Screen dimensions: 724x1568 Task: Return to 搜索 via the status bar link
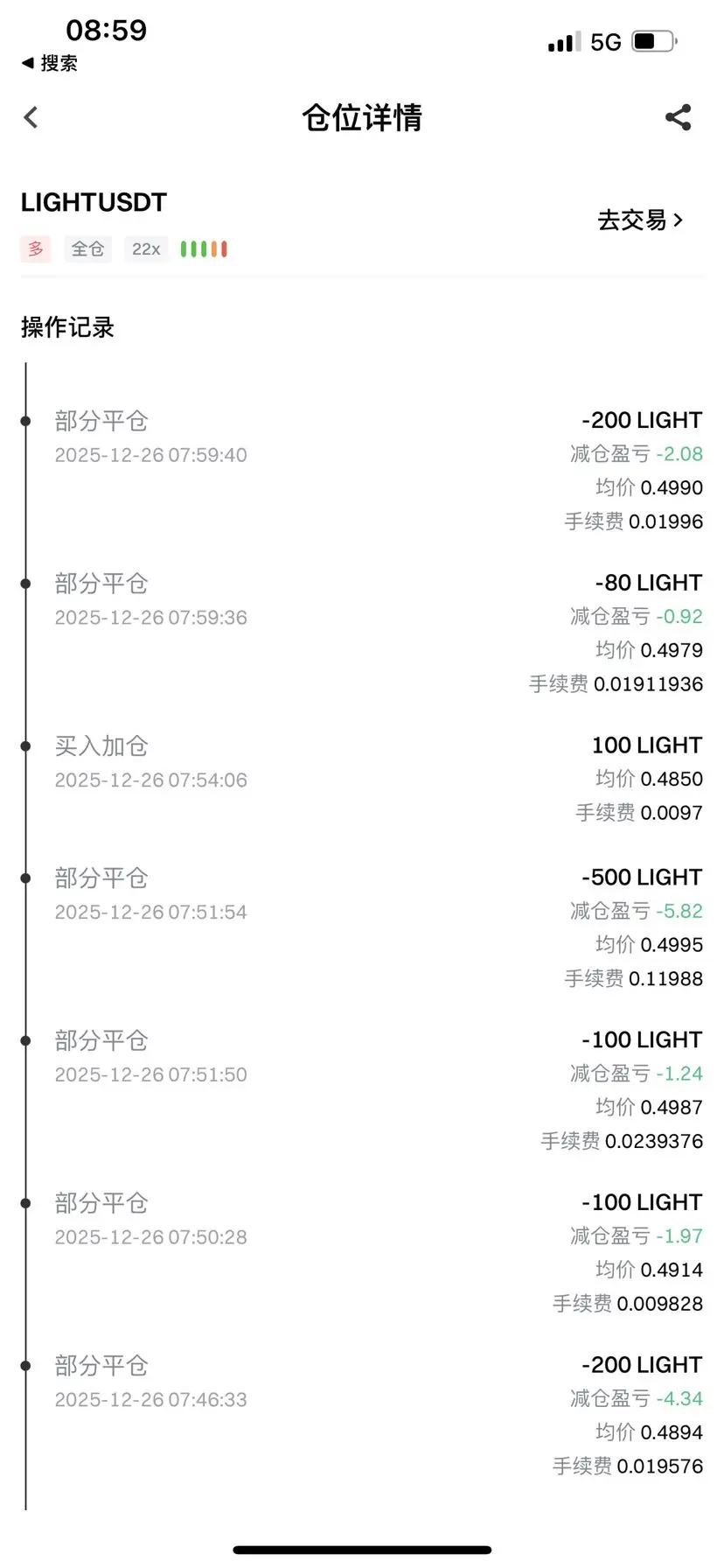[50, 63]
